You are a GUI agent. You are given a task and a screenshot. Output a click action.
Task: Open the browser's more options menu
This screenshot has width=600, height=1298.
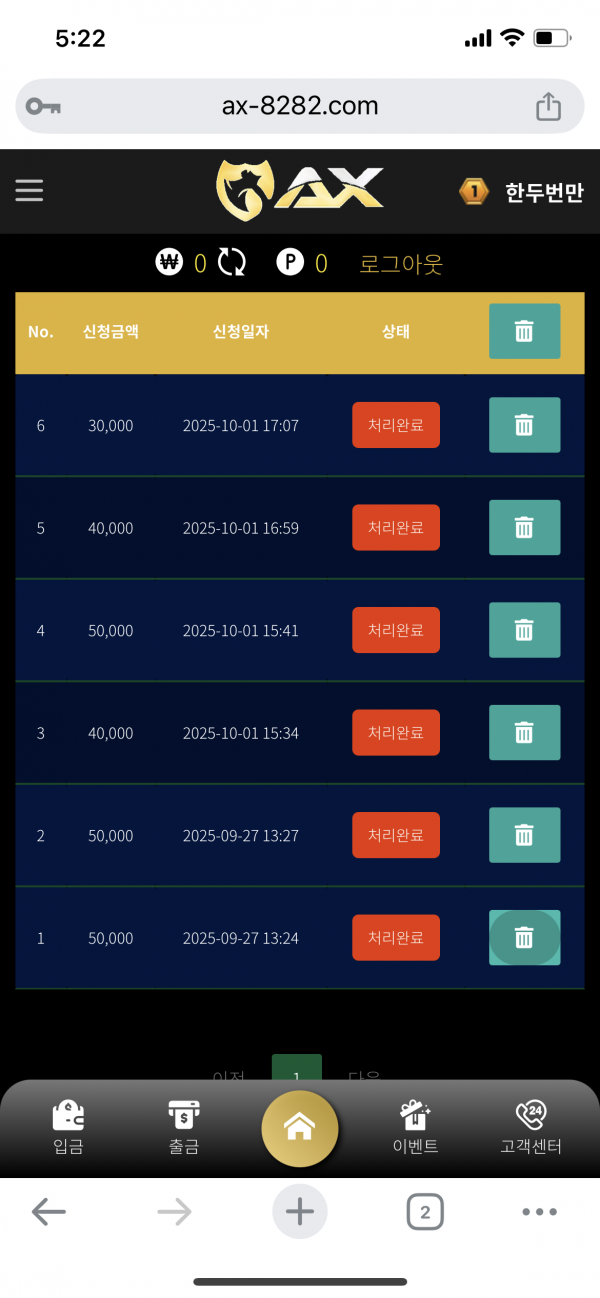click(539, 1212)
